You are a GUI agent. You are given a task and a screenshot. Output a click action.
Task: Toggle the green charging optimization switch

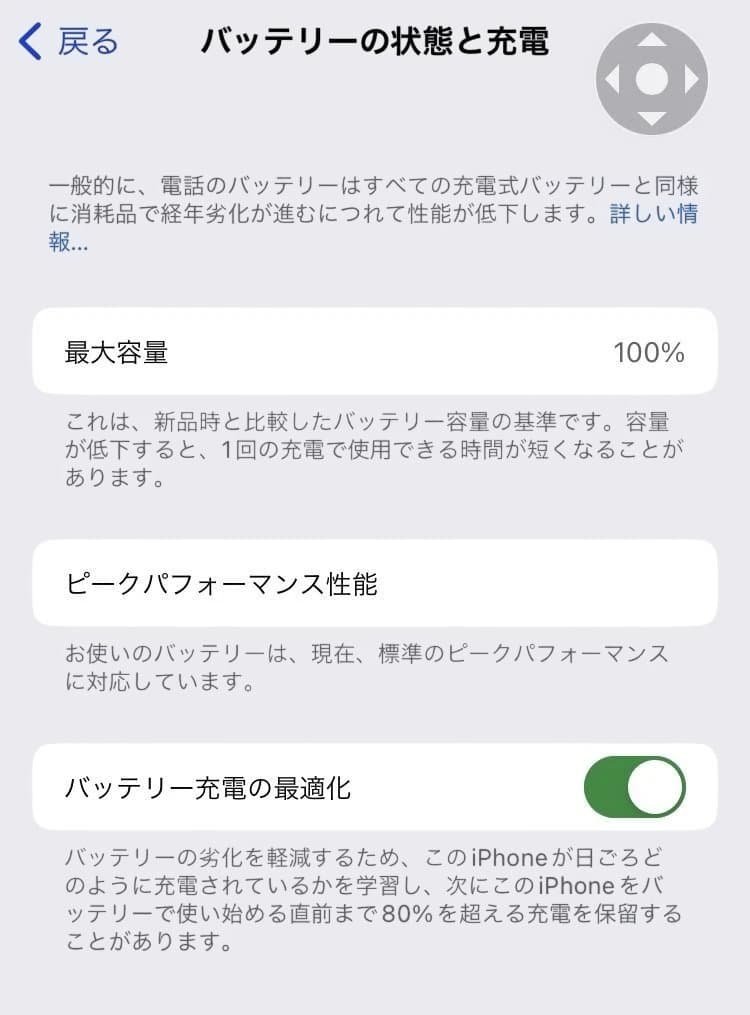pyautogui.click(x=635, y=788)
